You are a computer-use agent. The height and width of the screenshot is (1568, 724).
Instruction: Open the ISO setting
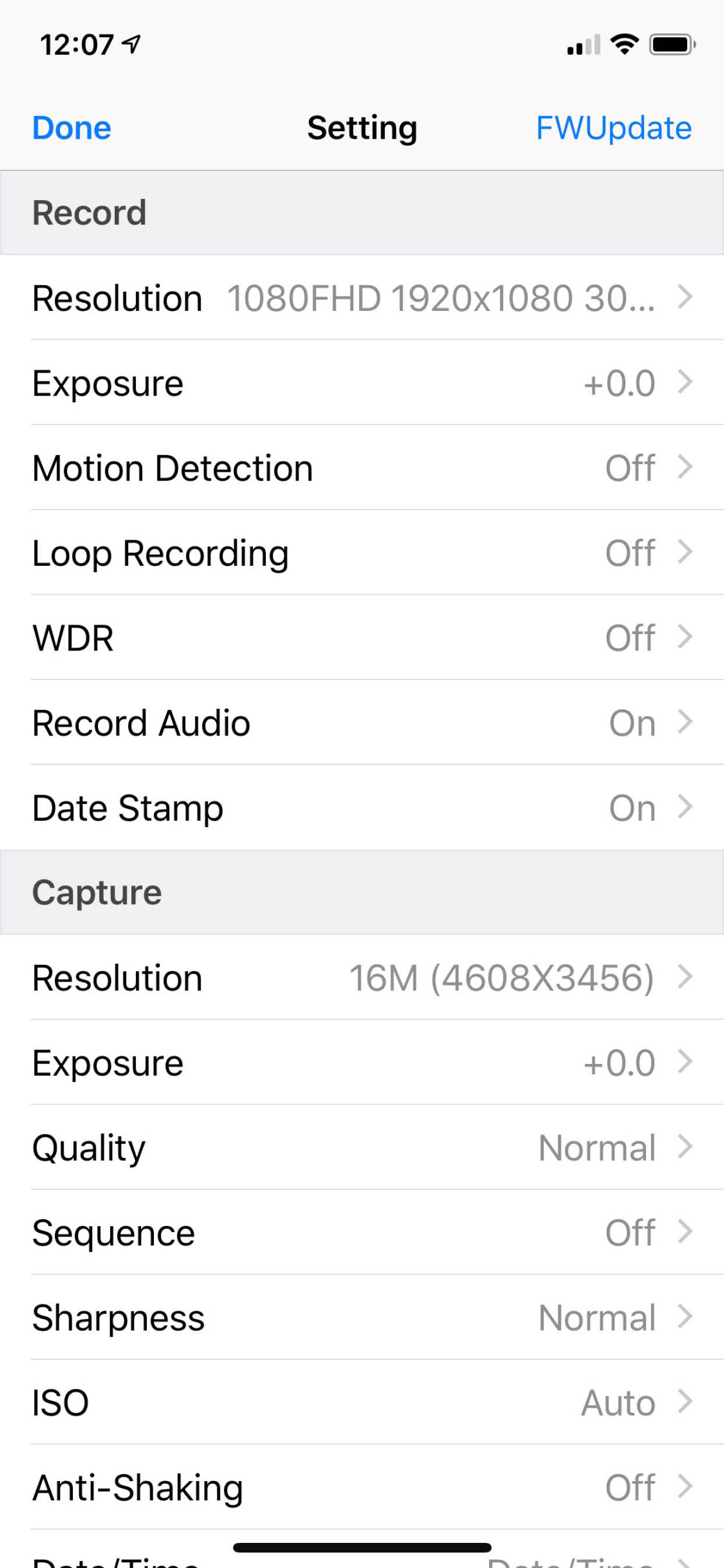[x=362, y=1402]
